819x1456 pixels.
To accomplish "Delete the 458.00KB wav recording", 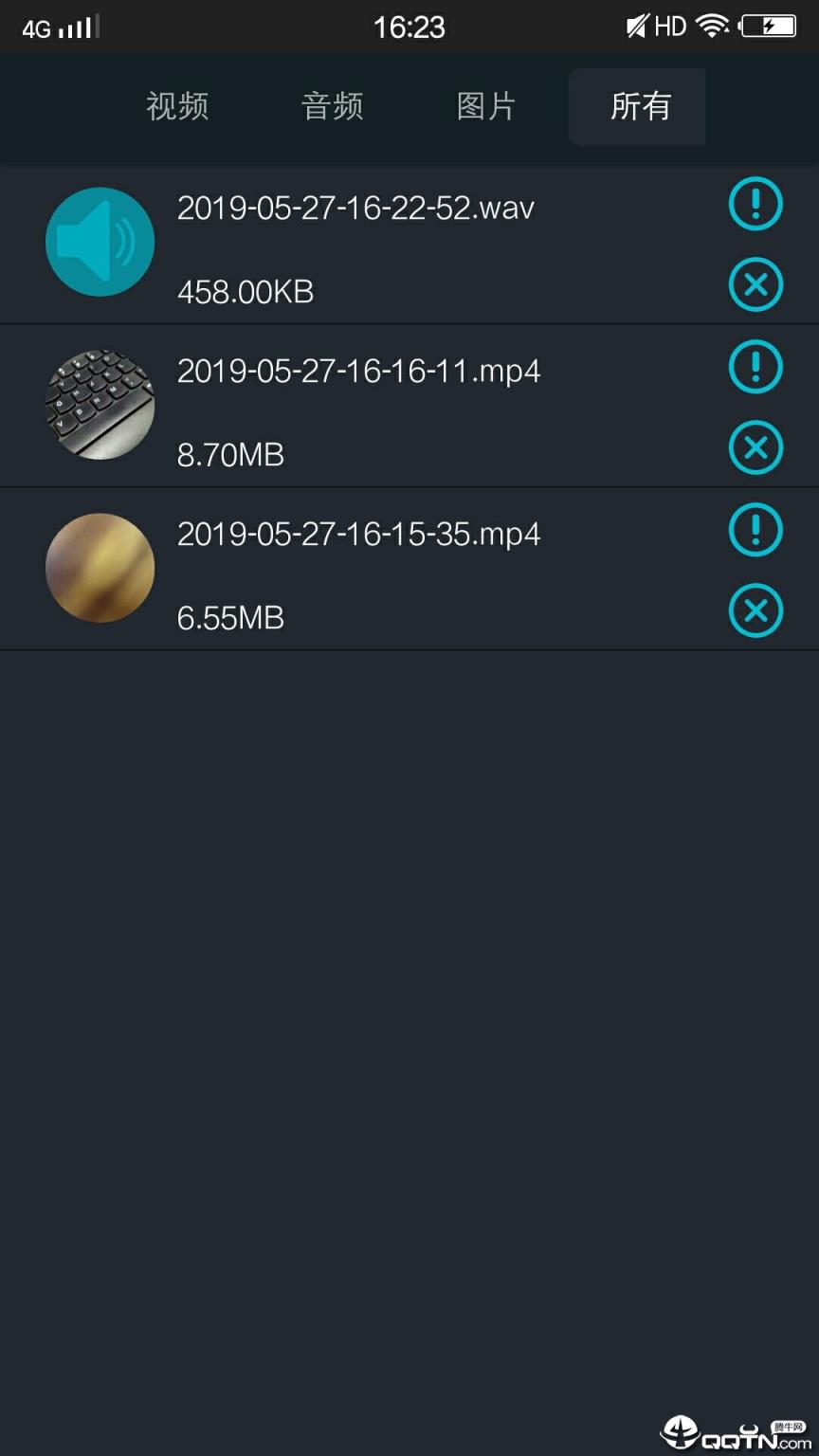I will tap(755, 284).
